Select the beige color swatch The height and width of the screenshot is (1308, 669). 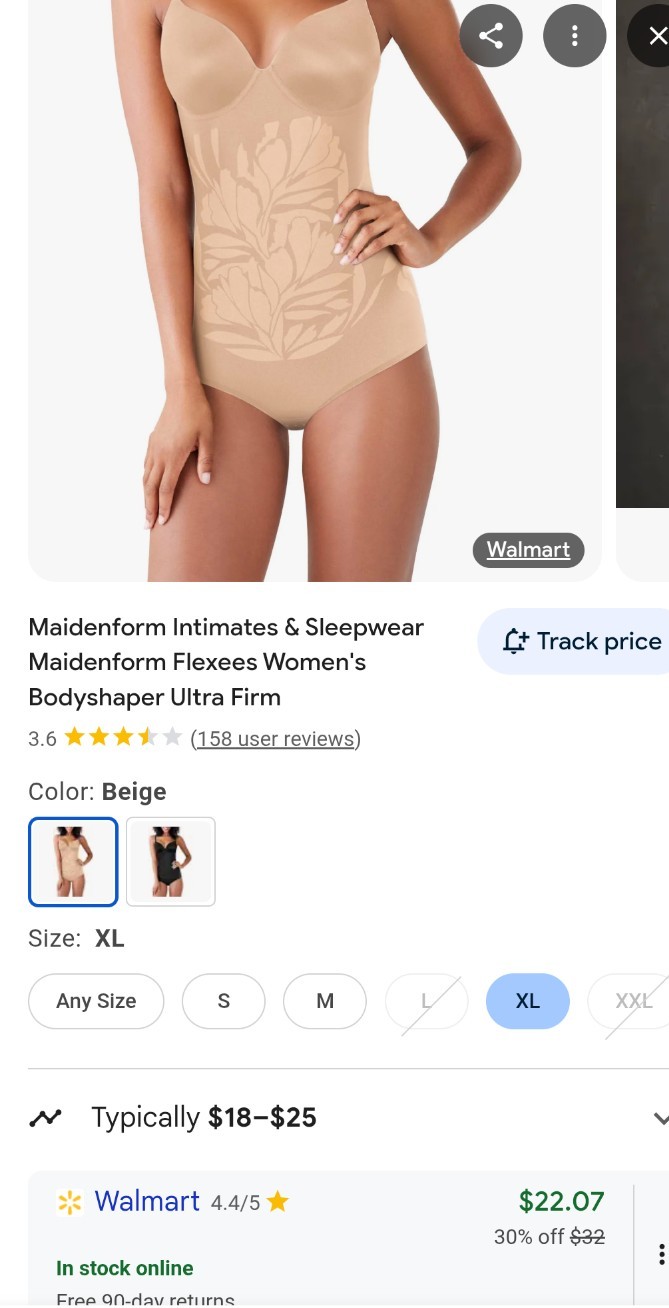(73, 862)
